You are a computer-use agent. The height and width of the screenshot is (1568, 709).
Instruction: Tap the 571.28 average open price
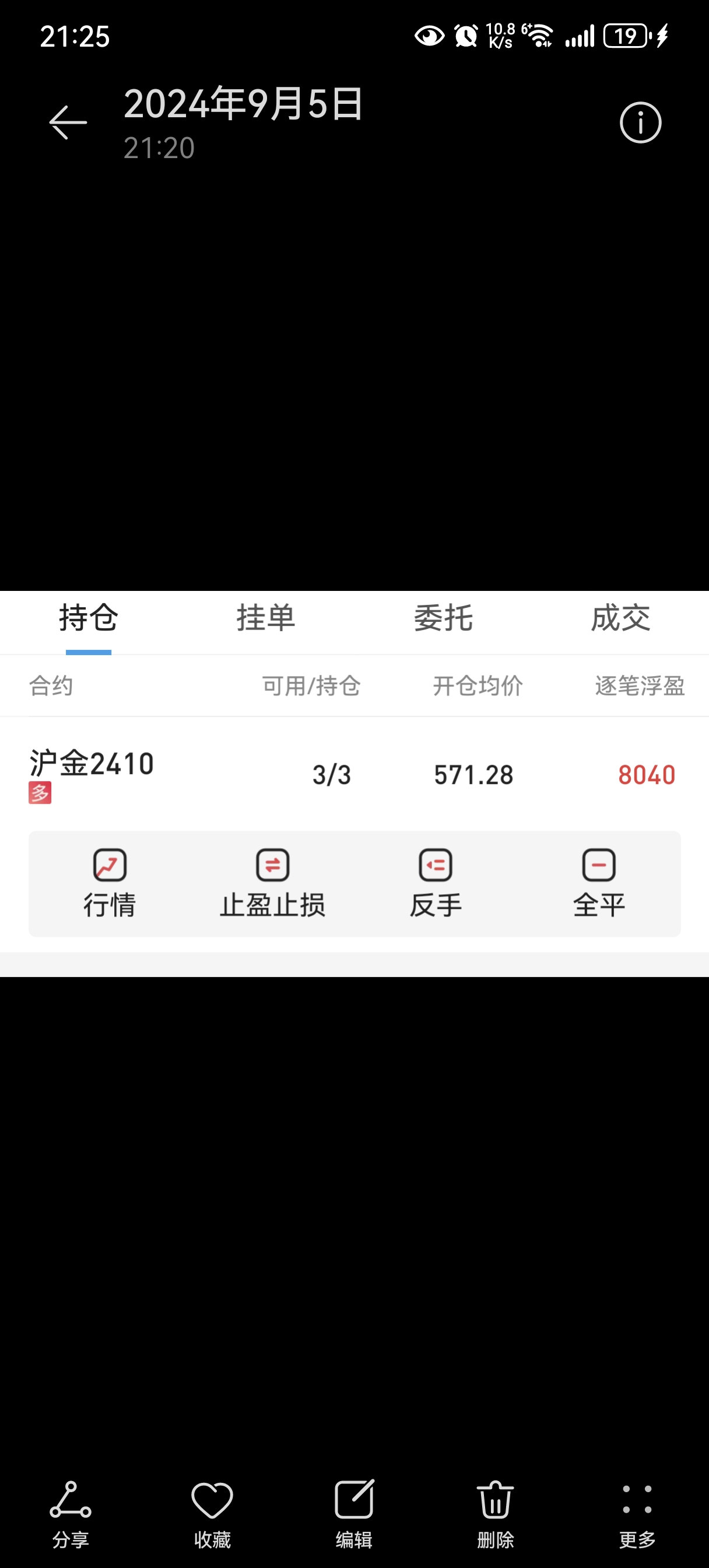pos(473,774)
